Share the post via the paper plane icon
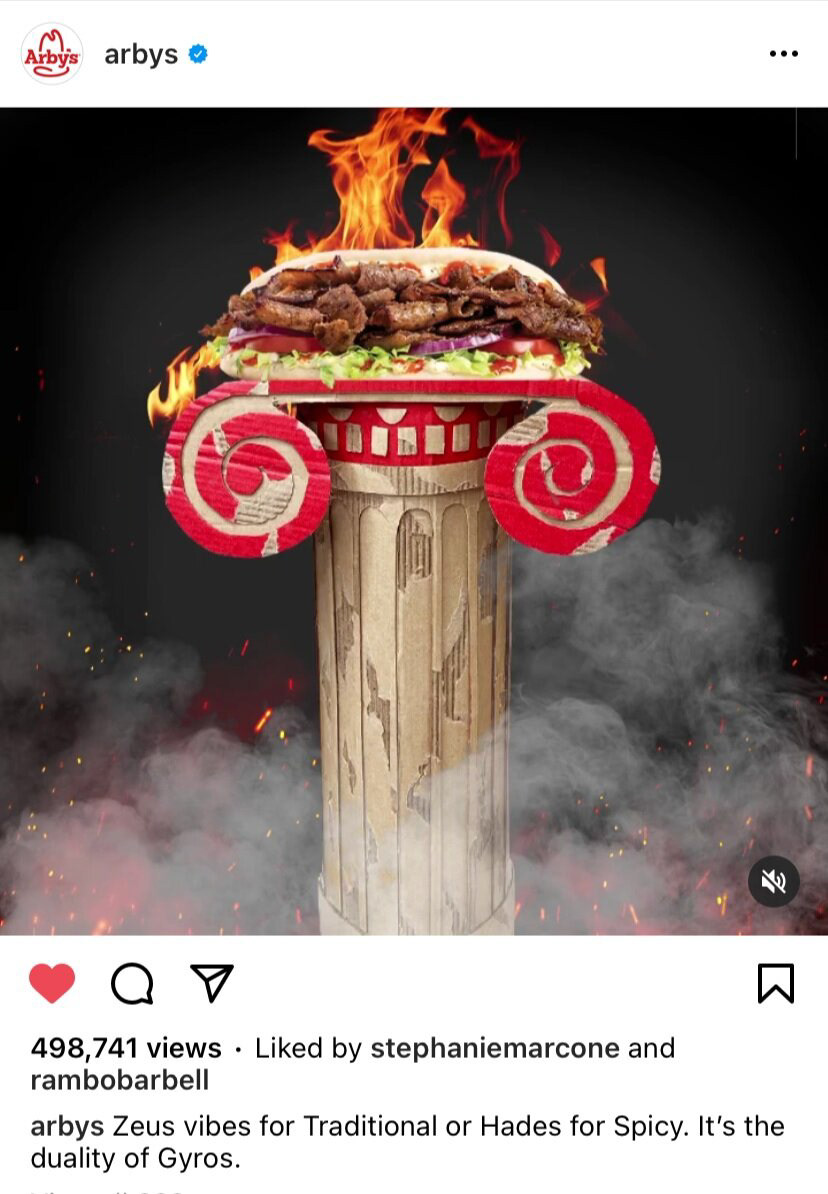The height and width of the screenshot is (1194, 828). point(211,983)
